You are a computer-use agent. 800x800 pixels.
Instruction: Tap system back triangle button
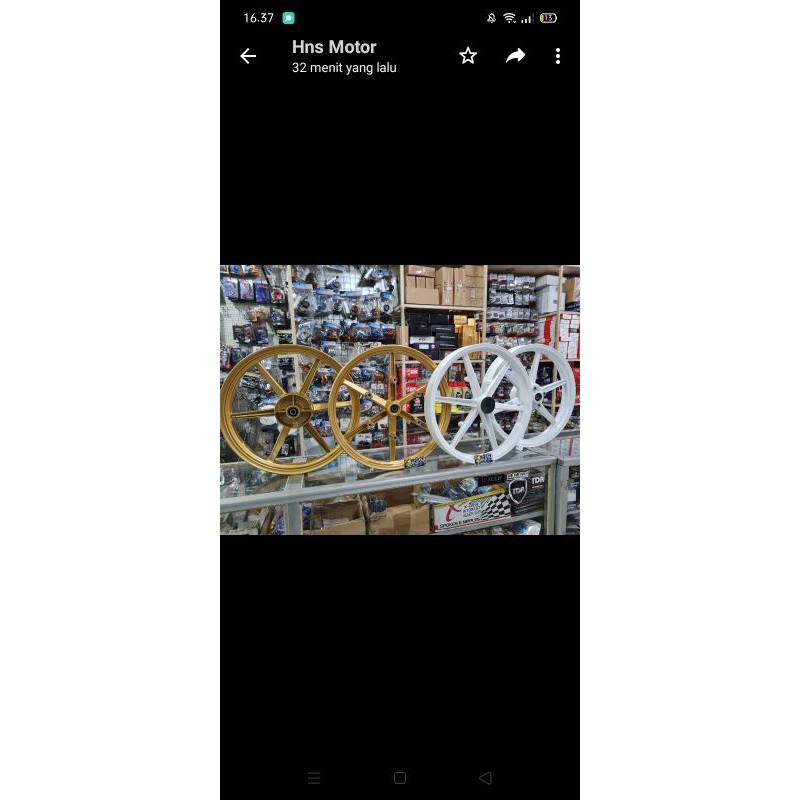coord(485,778)
